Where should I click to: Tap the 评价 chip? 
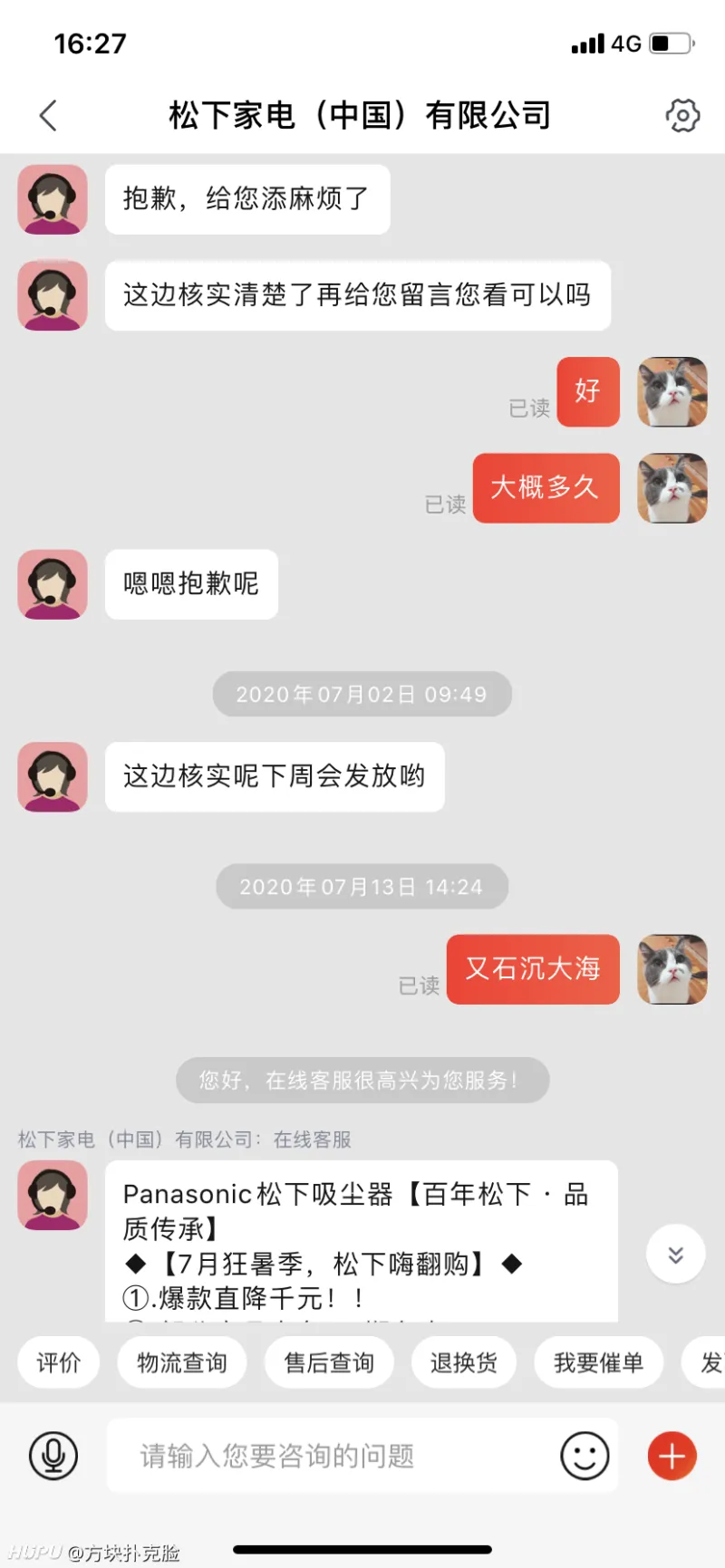pyautogui.click(x=59, y=1362)
